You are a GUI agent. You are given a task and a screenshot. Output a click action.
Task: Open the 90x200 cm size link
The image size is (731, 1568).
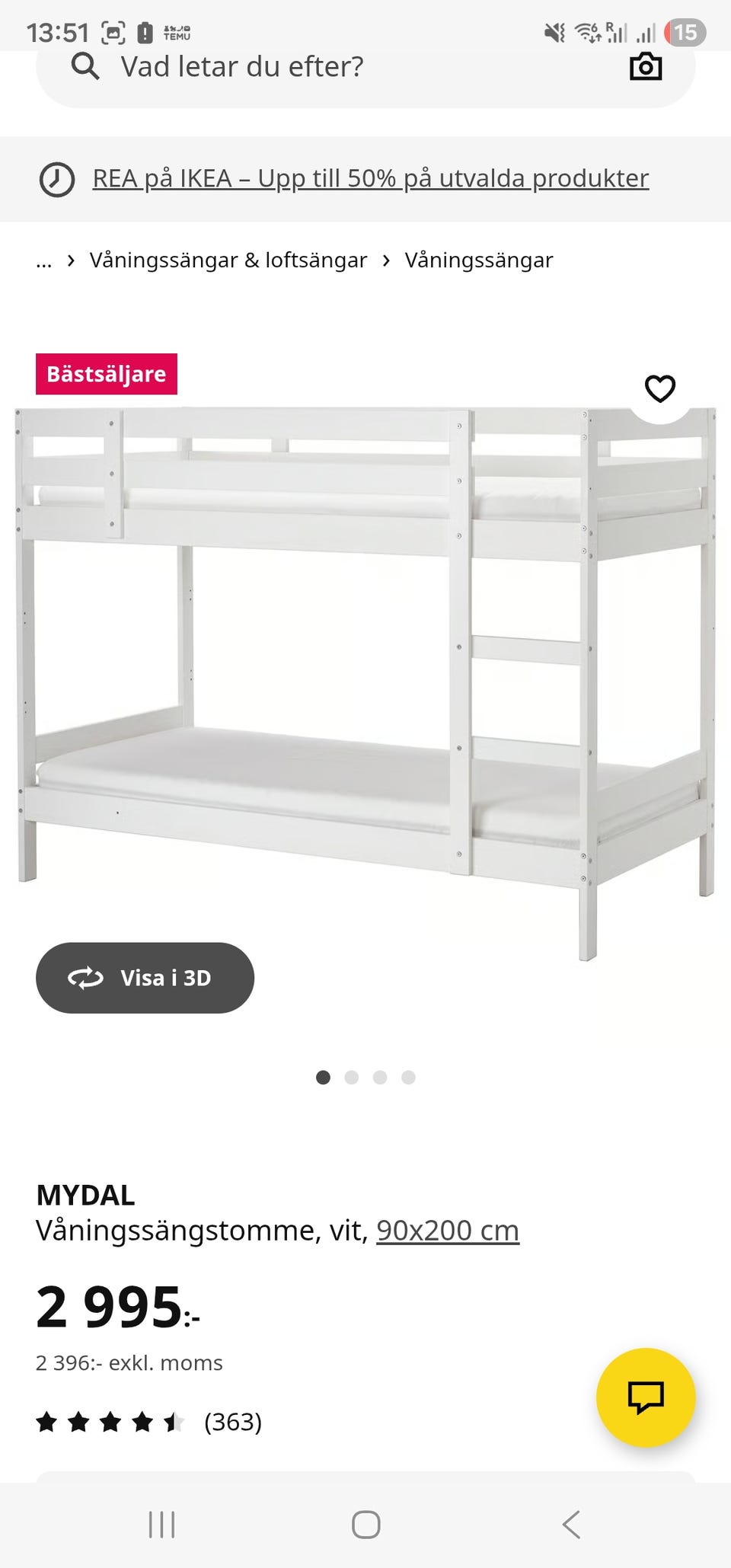coord(448,1231)
